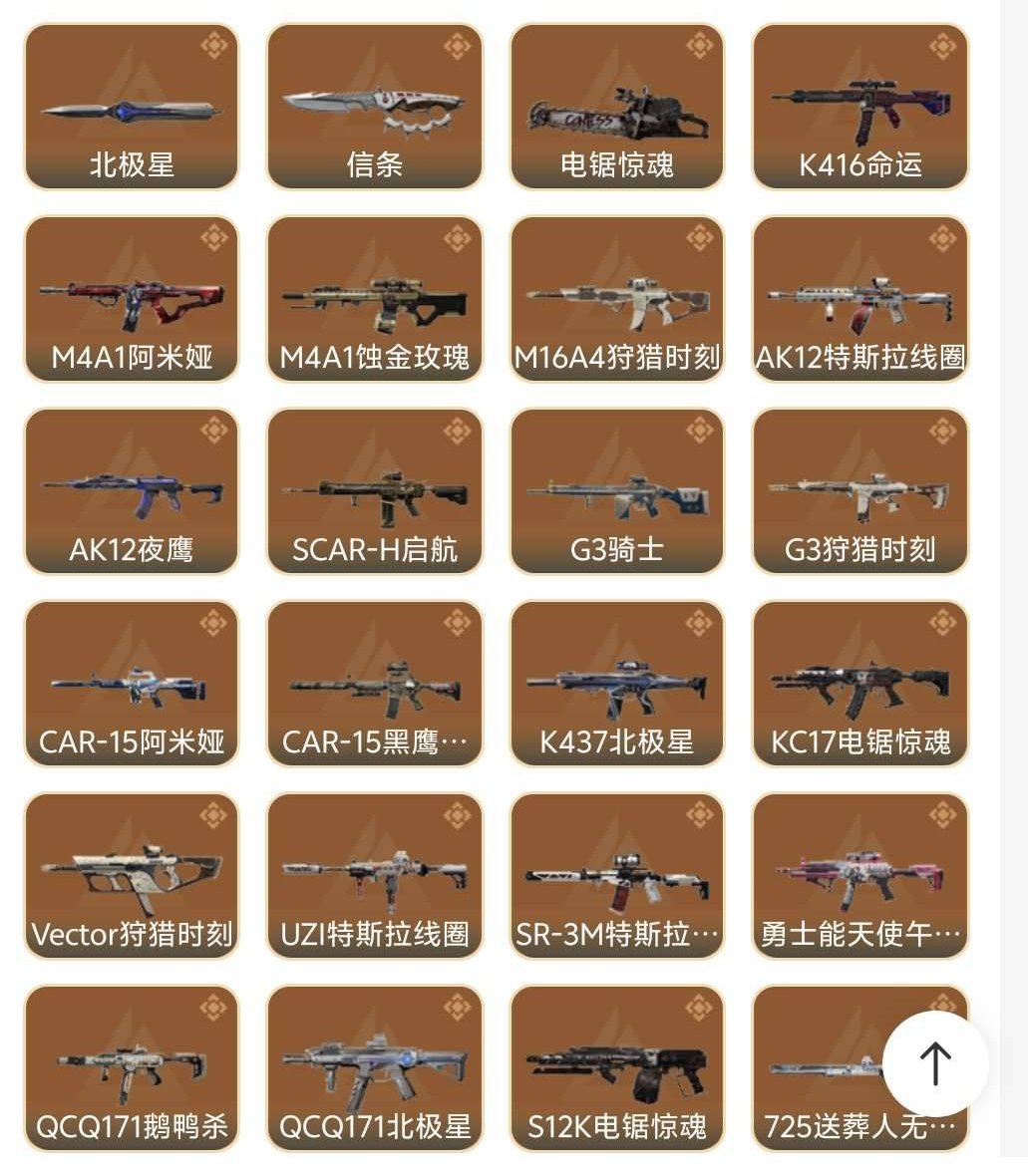This screenshot has height=1176, width=1028.
Task: View the M16A4狩猎时刻 skin
Action: [x=617, y=299]
